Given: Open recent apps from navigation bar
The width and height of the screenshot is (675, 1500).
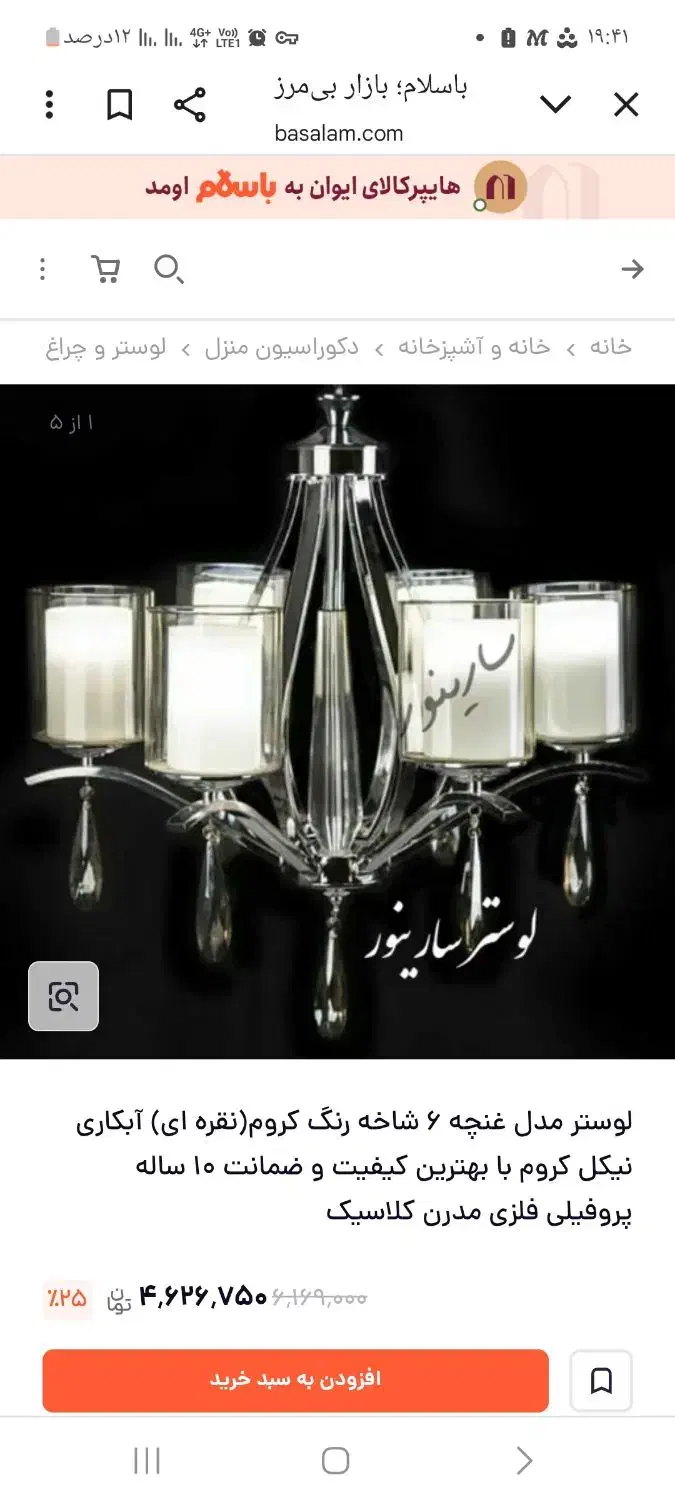Looking at the screenshot, I should tap(147, 1461).
